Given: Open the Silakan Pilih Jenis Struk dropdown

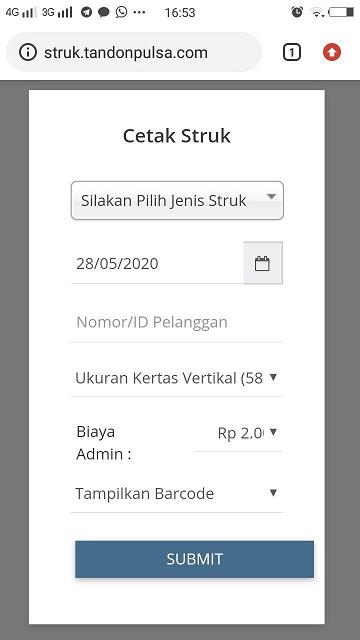Looking at the screenshot, I should tap(177, 200).
